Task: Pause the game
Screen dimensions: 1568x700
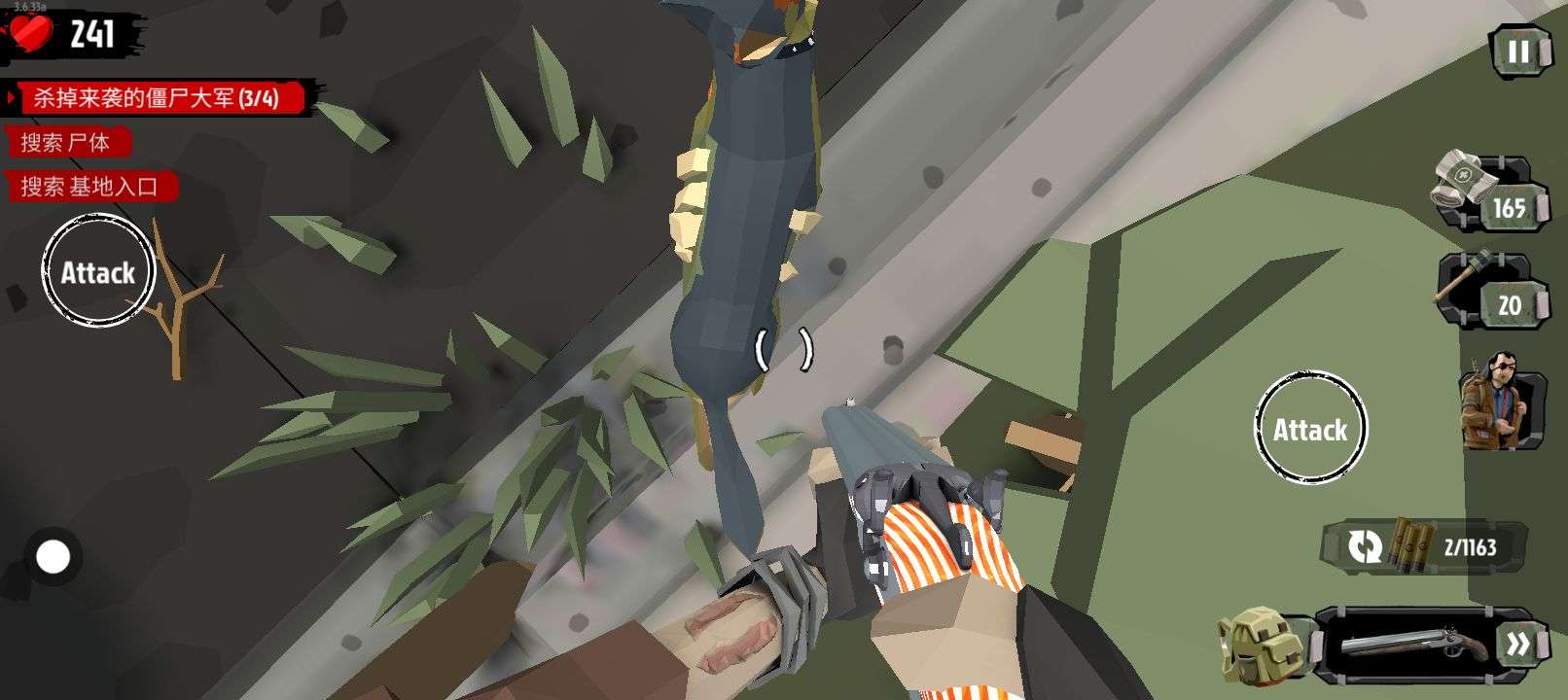Action: point(1518,51)
